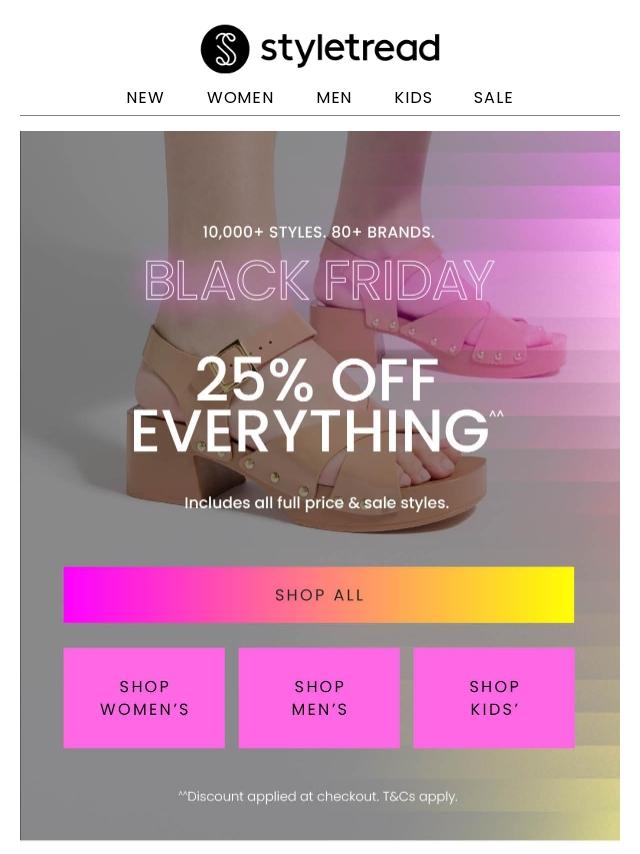This screenshot has height=854, width=640.
Task: Open the SALE link
Action: (493, 98)
